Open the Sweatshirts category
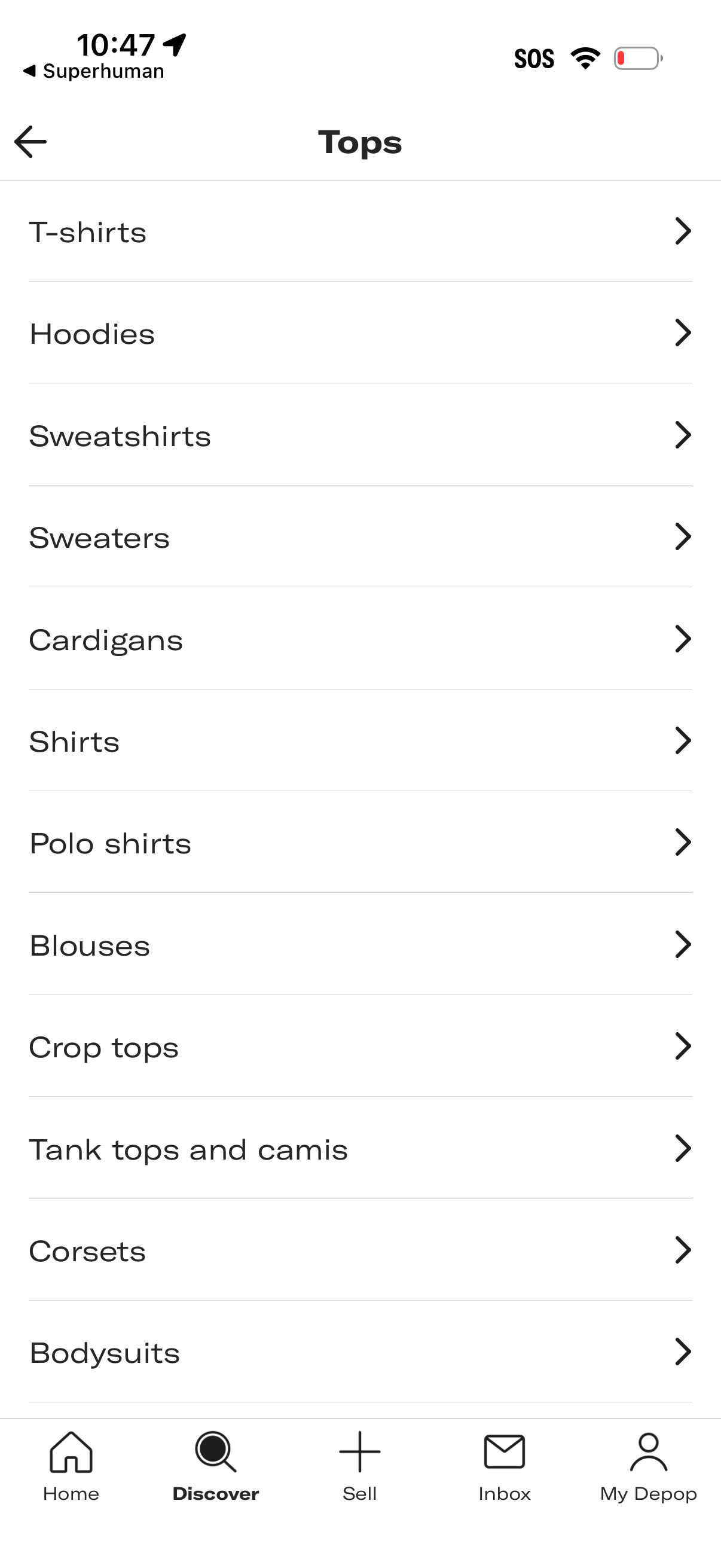721x1568 pixels. click(x=360, y=435)
